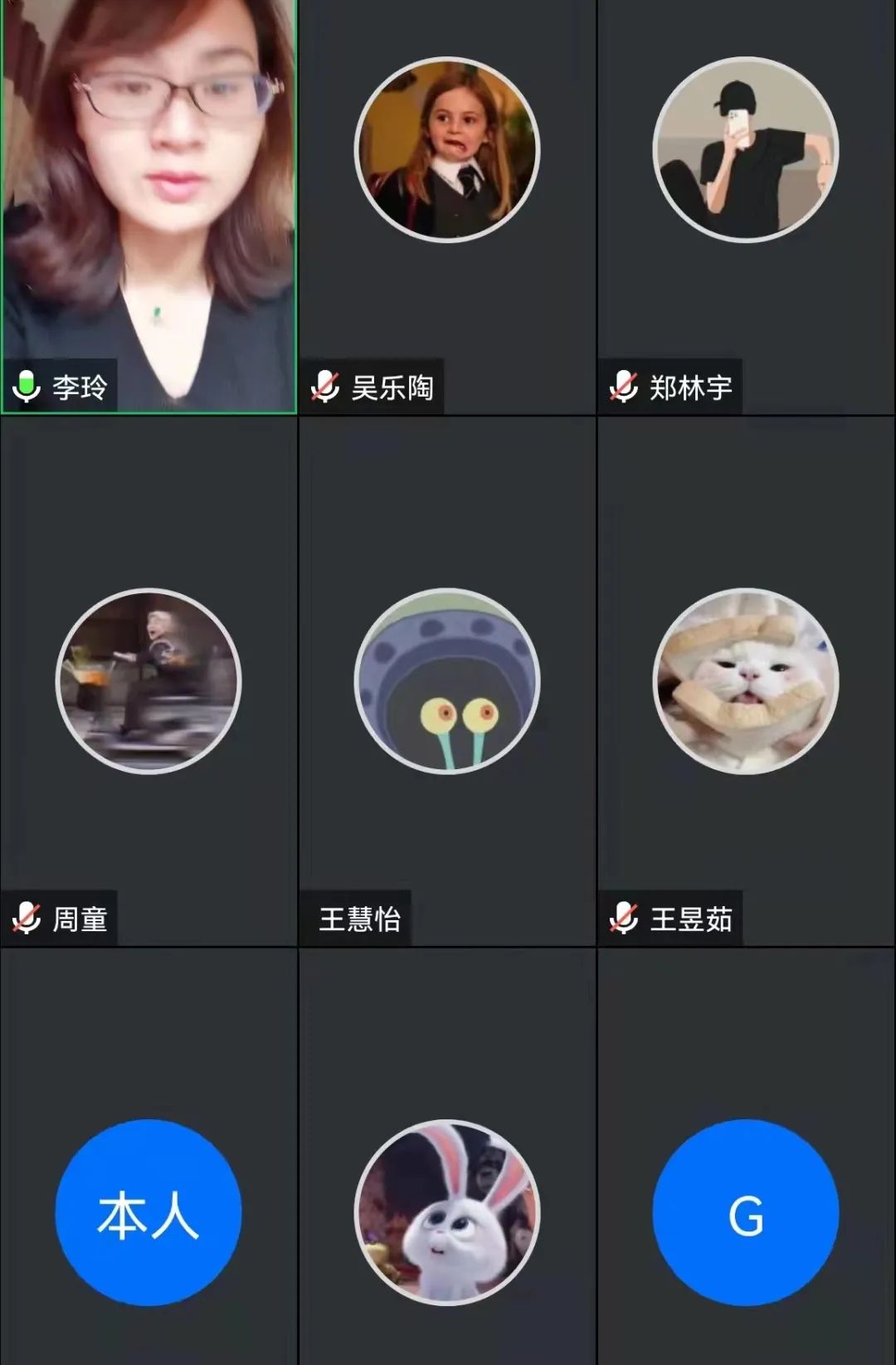
Task: Open 王慧怡's participant tile
Action: pos(447,680)
